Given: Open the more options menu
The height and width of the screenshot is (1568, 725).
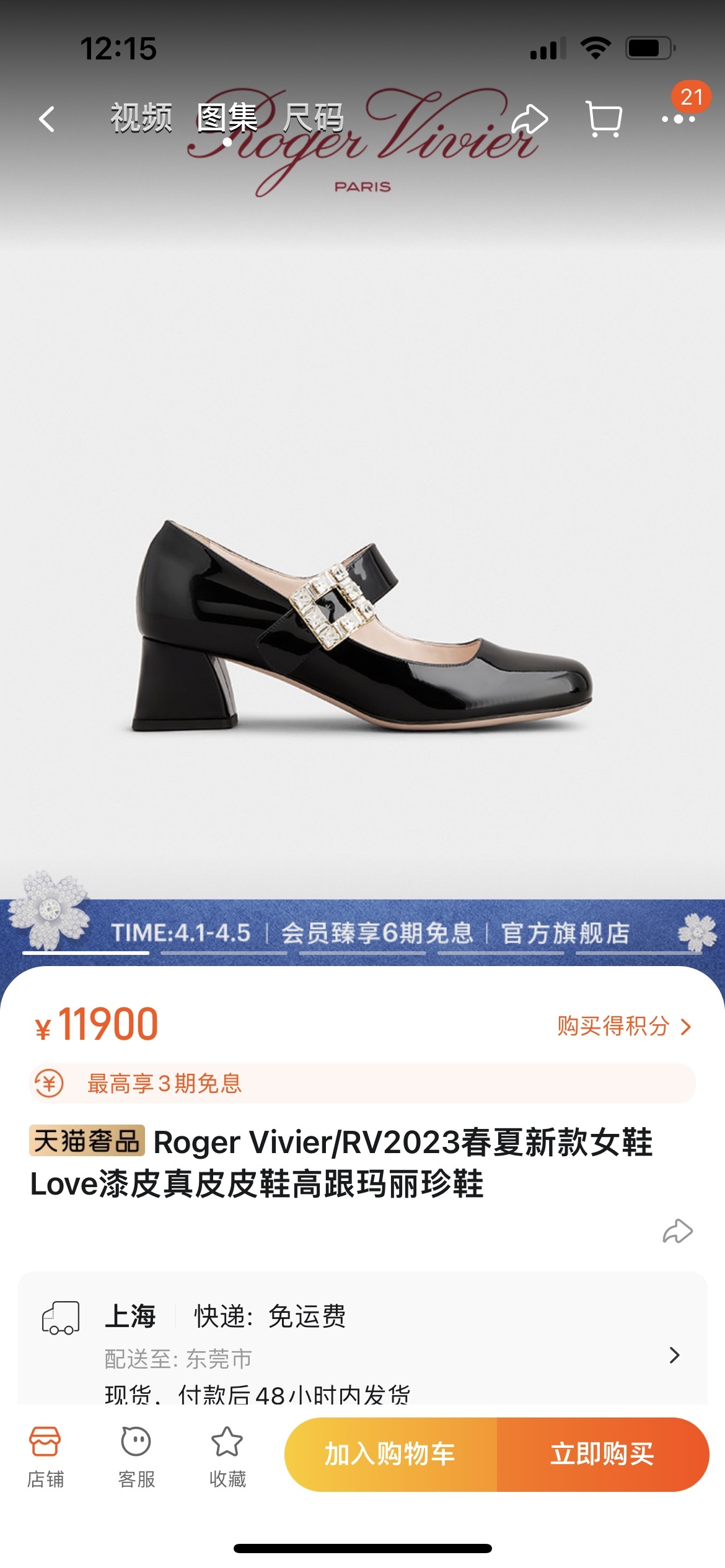Looking at the screenshot, I should 678,119.
